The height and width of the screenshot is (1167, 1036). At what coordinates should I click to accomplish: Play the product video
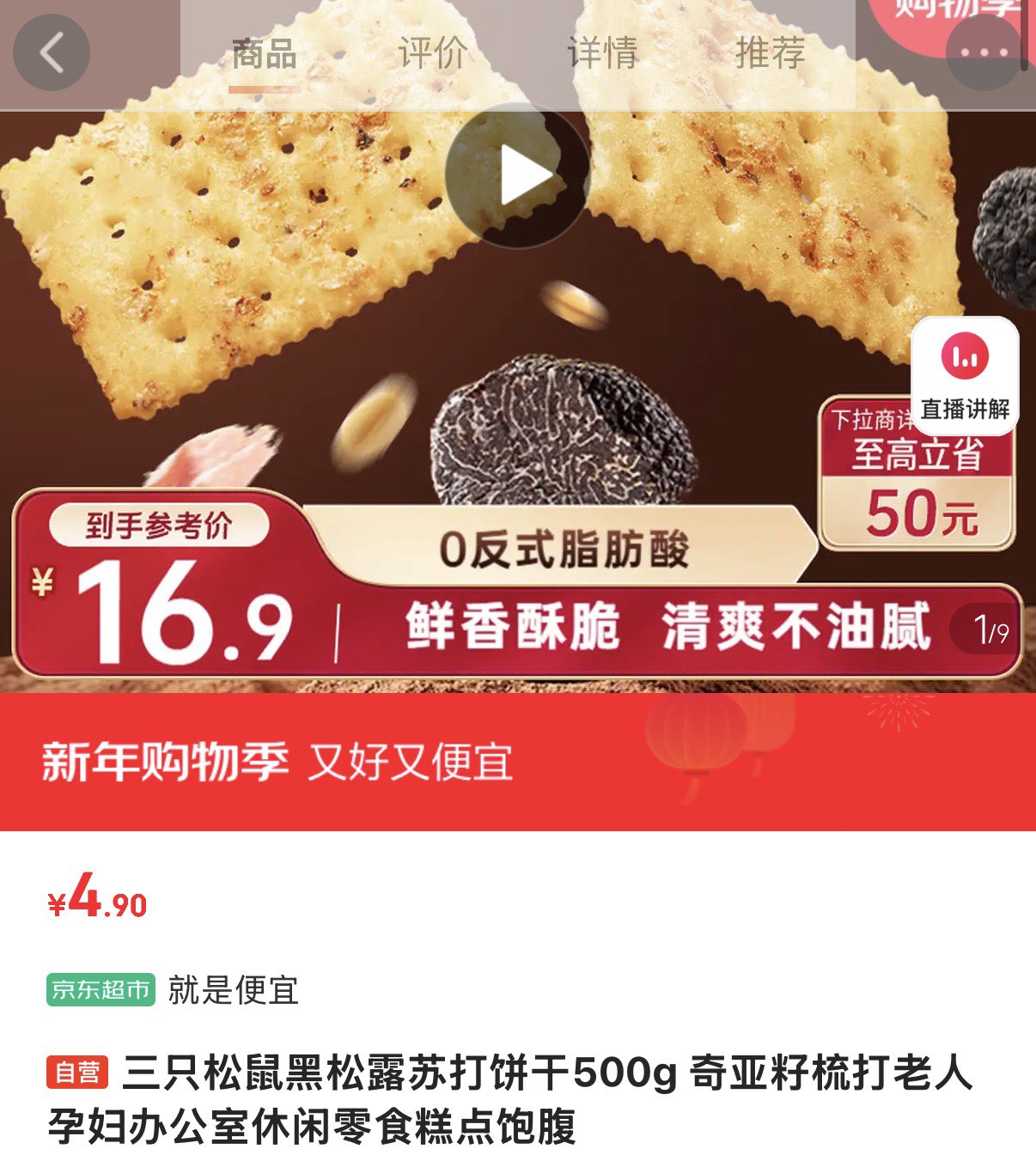click(x=518, y=176)
